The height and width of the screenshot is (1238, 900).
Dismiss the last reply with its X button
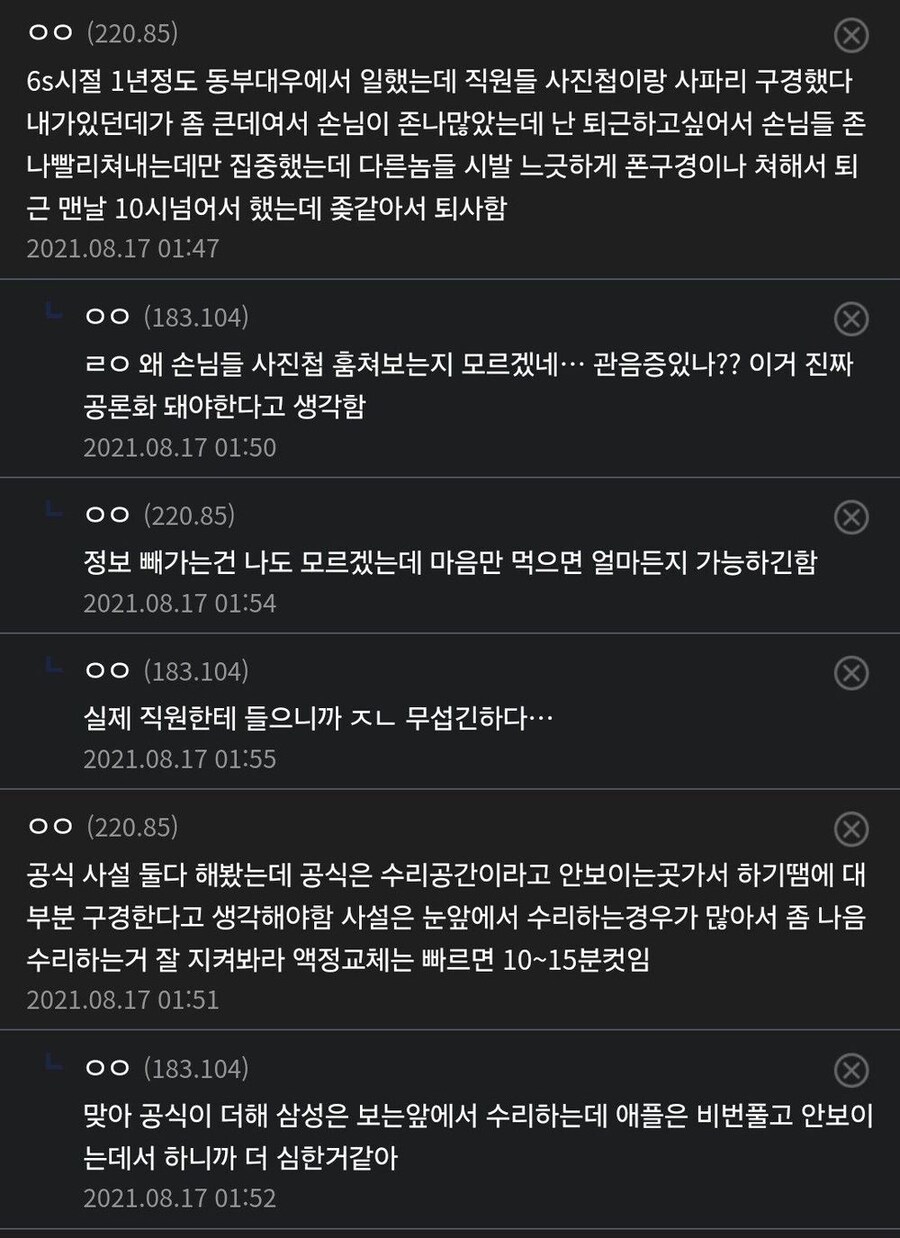click(x=852, y=1068)
